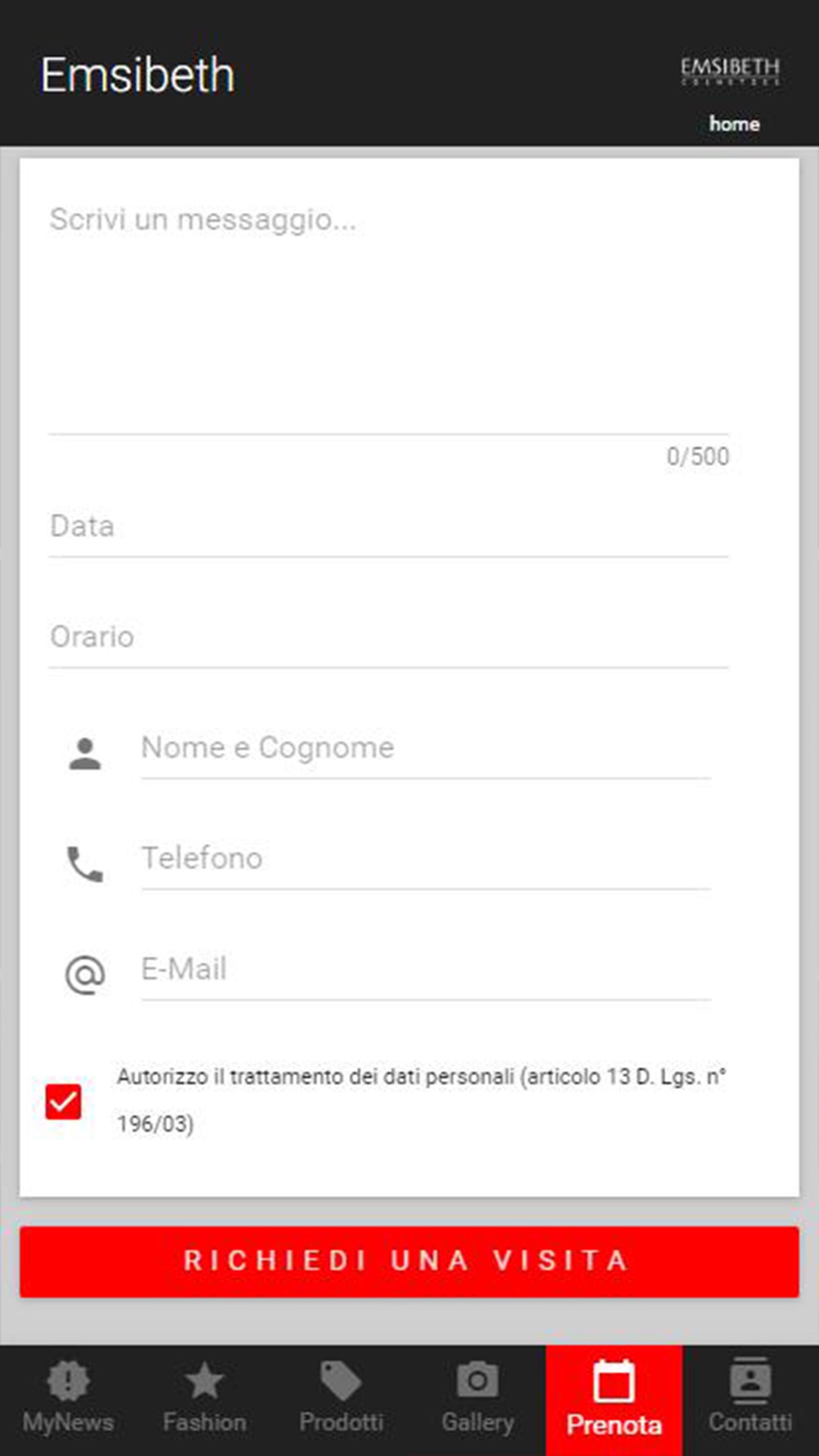Go to the Gallery tab

tap(477, 1399)
